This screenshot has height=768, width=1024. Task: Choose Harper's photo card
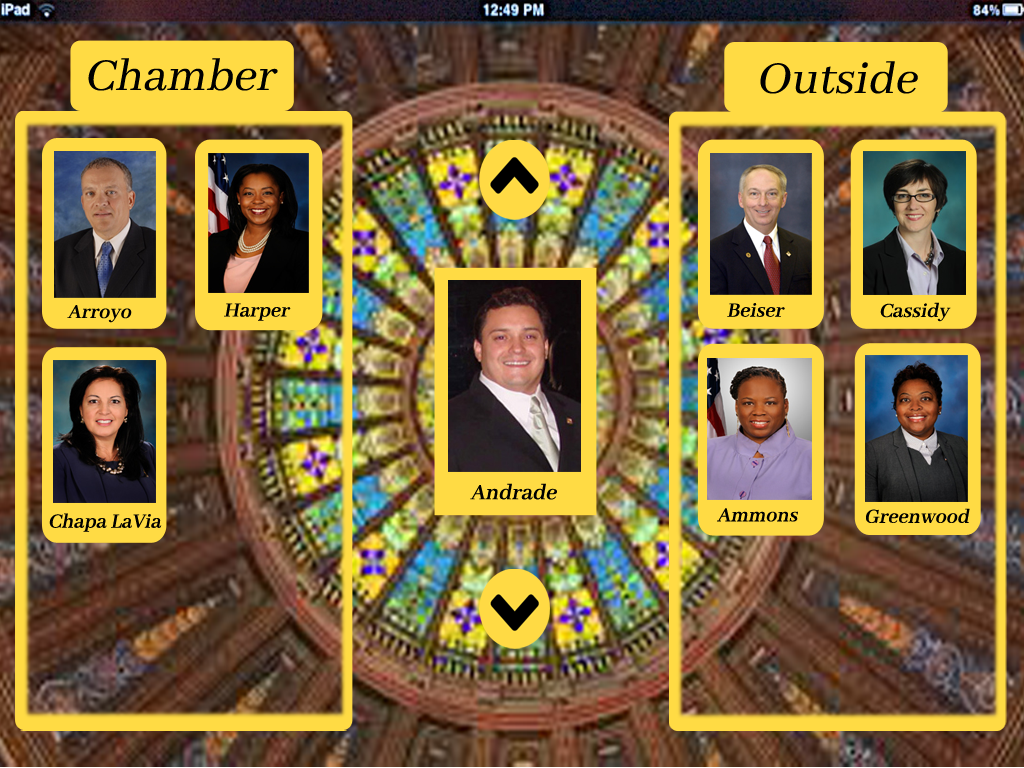click(x=258, y=233)
